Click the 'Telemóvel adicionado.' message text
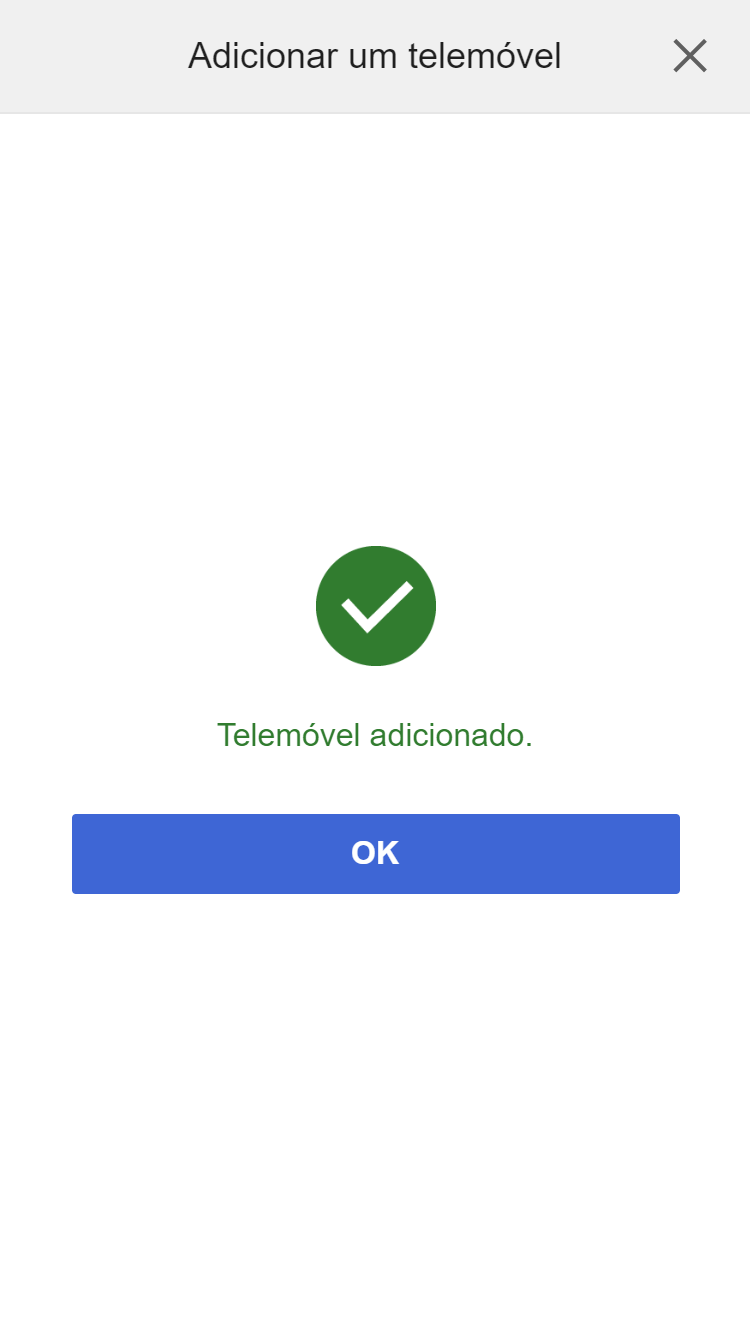The width and height of the screenshot is (750, 1334). tap(376, 735)
